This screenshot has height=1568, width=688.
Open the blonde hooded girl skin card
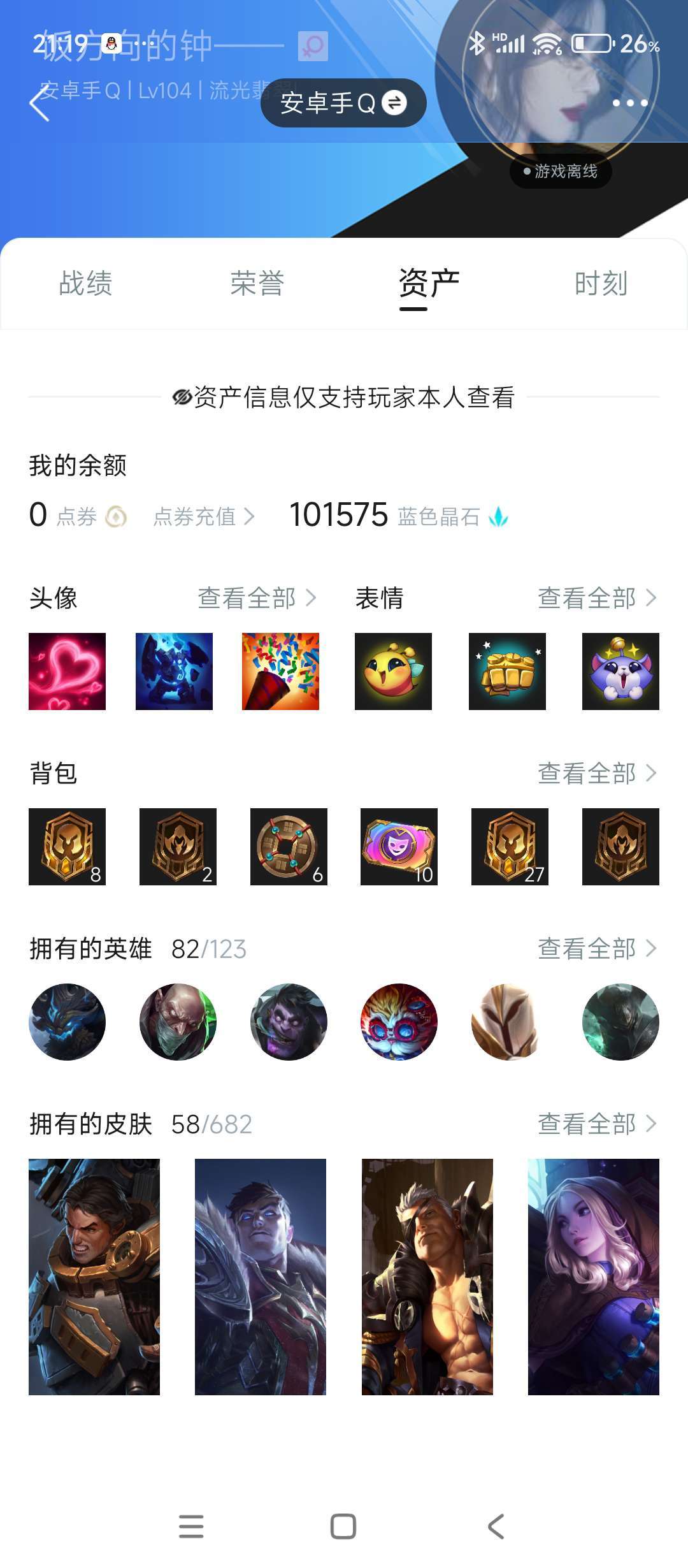[x=594, y=1277]
